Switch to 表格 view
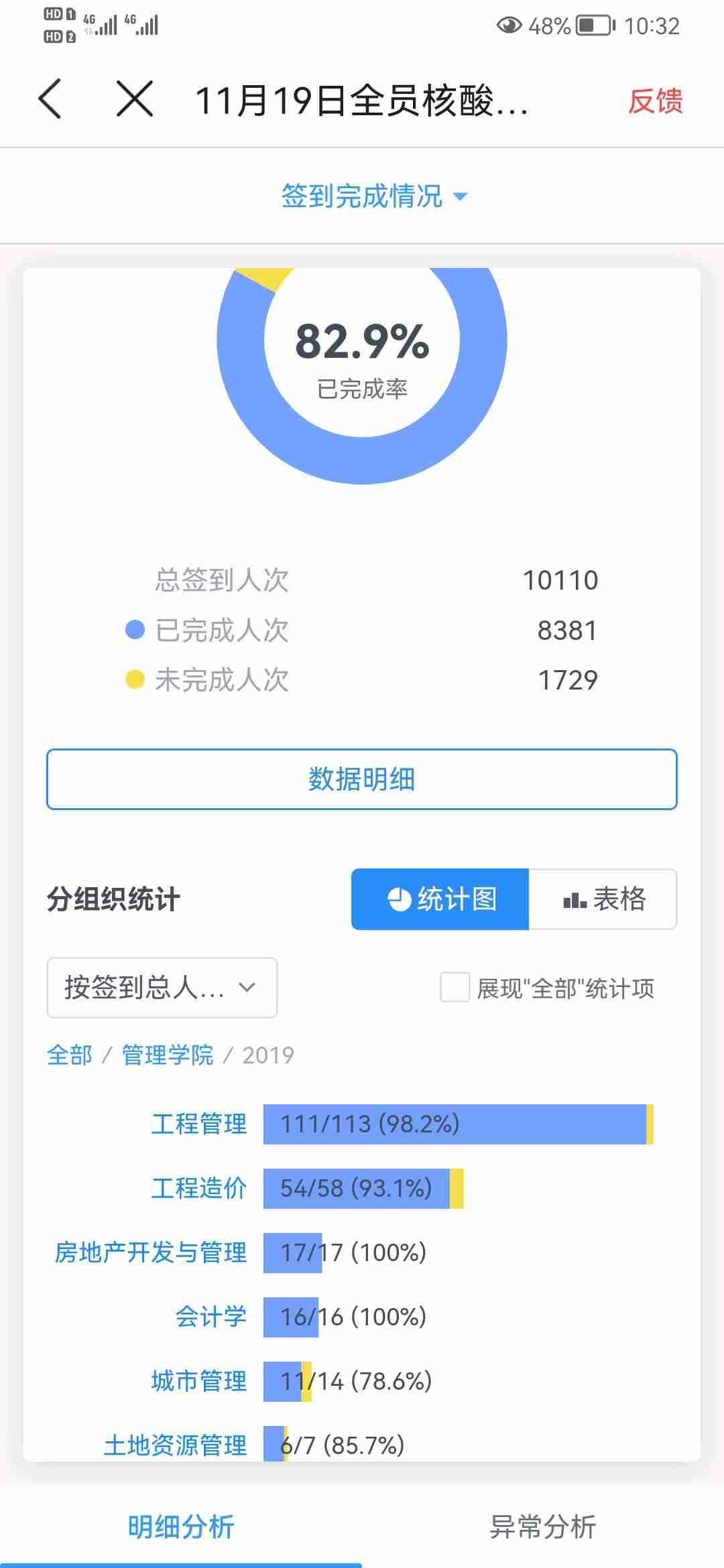The width and height of the screenshot is (724, 1568). 603,899
